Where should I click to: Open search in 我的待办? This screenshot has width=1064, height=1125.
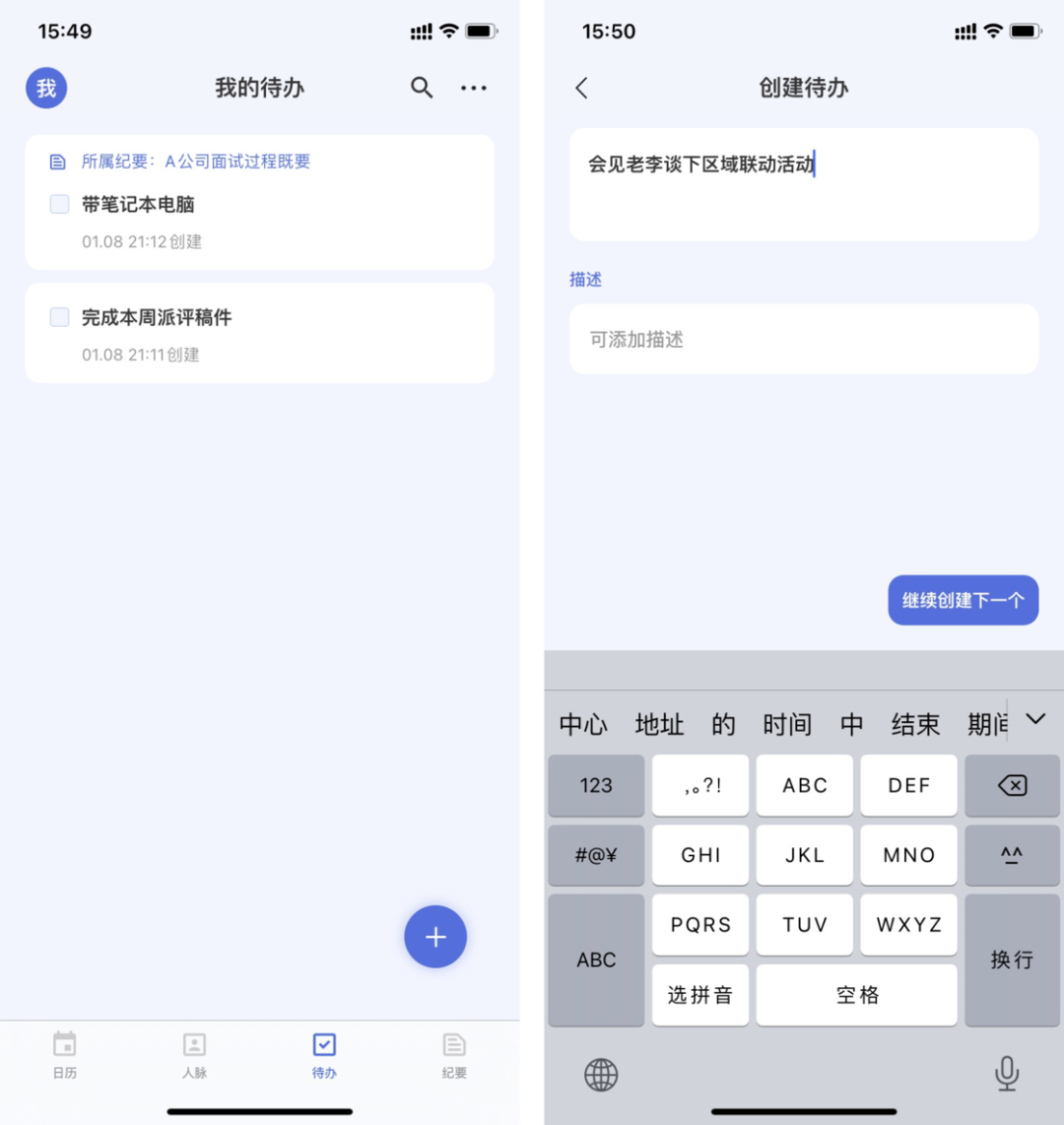[x=421, y=88]
